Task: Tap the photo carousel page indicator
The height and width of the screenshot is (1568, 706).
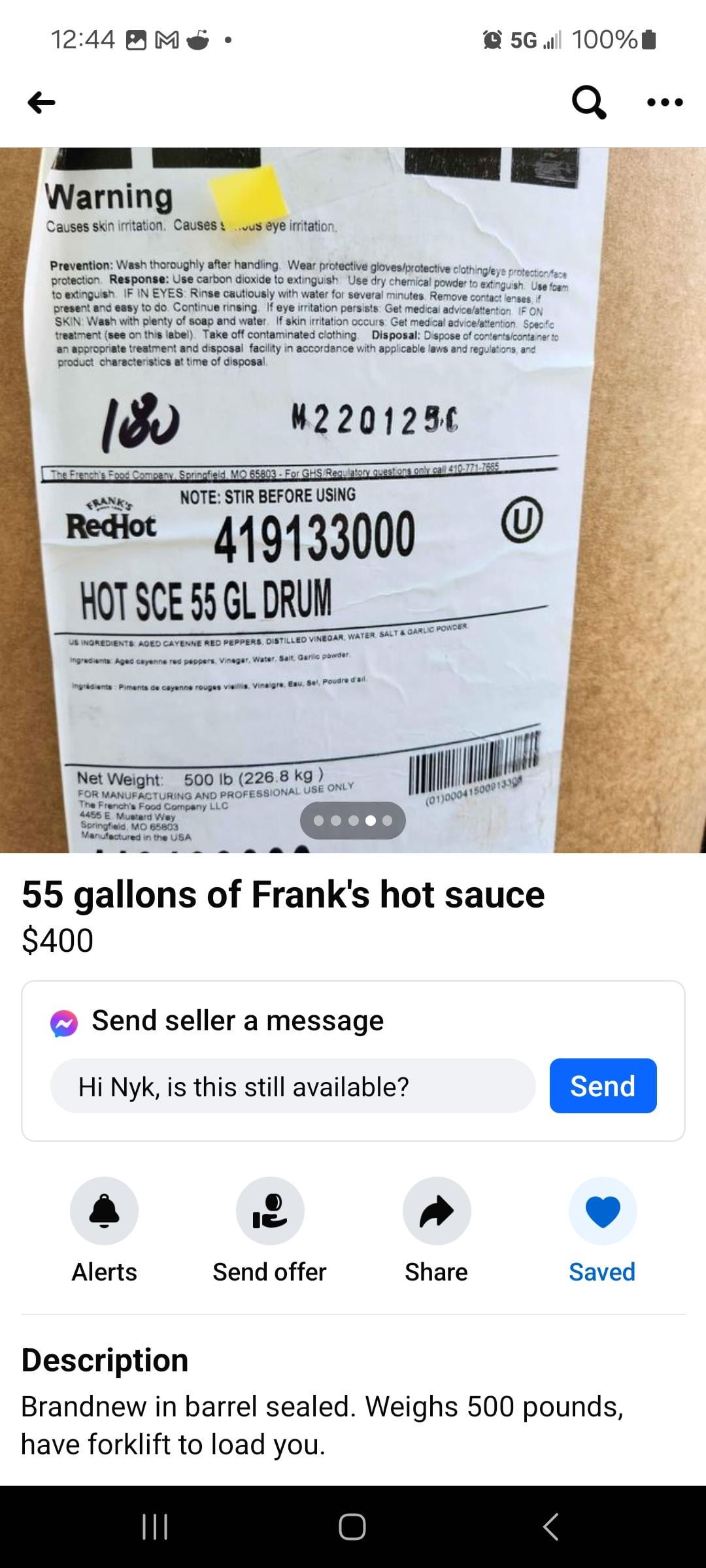Action: coord(353,821)
